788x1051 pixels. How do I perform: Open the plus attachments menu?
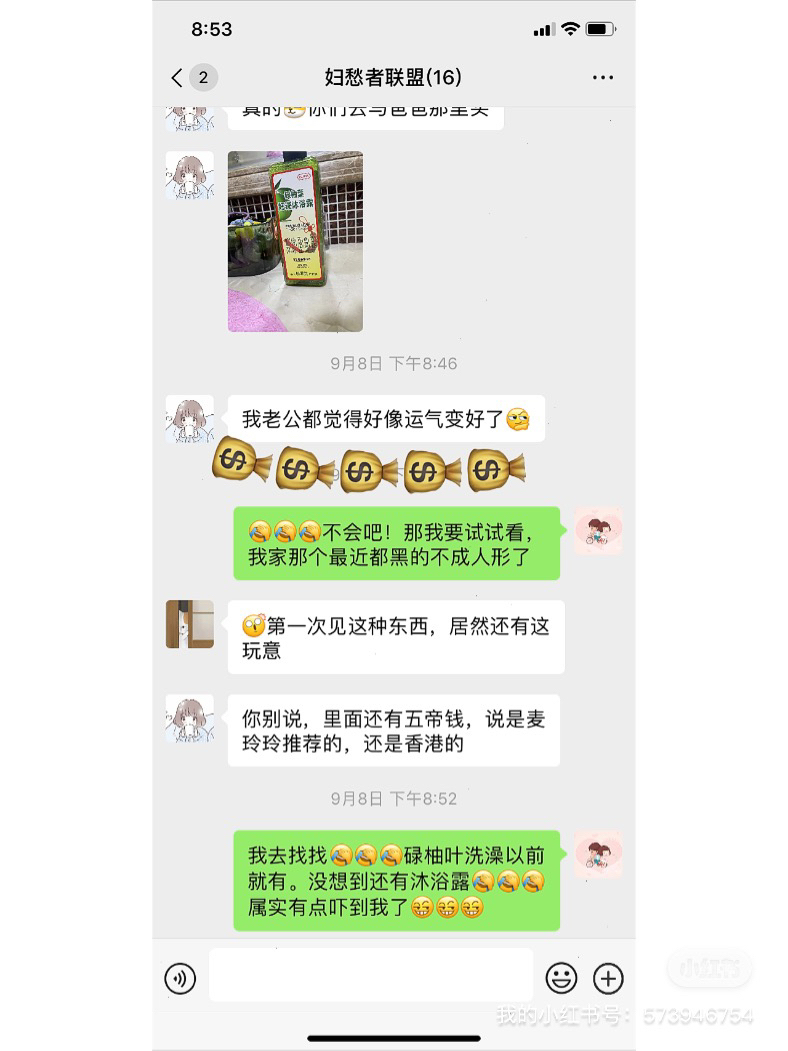pos(608,977)
